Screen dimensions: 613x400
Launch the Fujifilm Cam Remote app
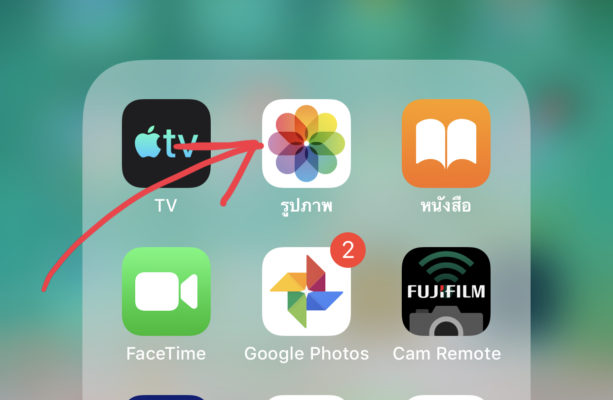coord(446,291)
